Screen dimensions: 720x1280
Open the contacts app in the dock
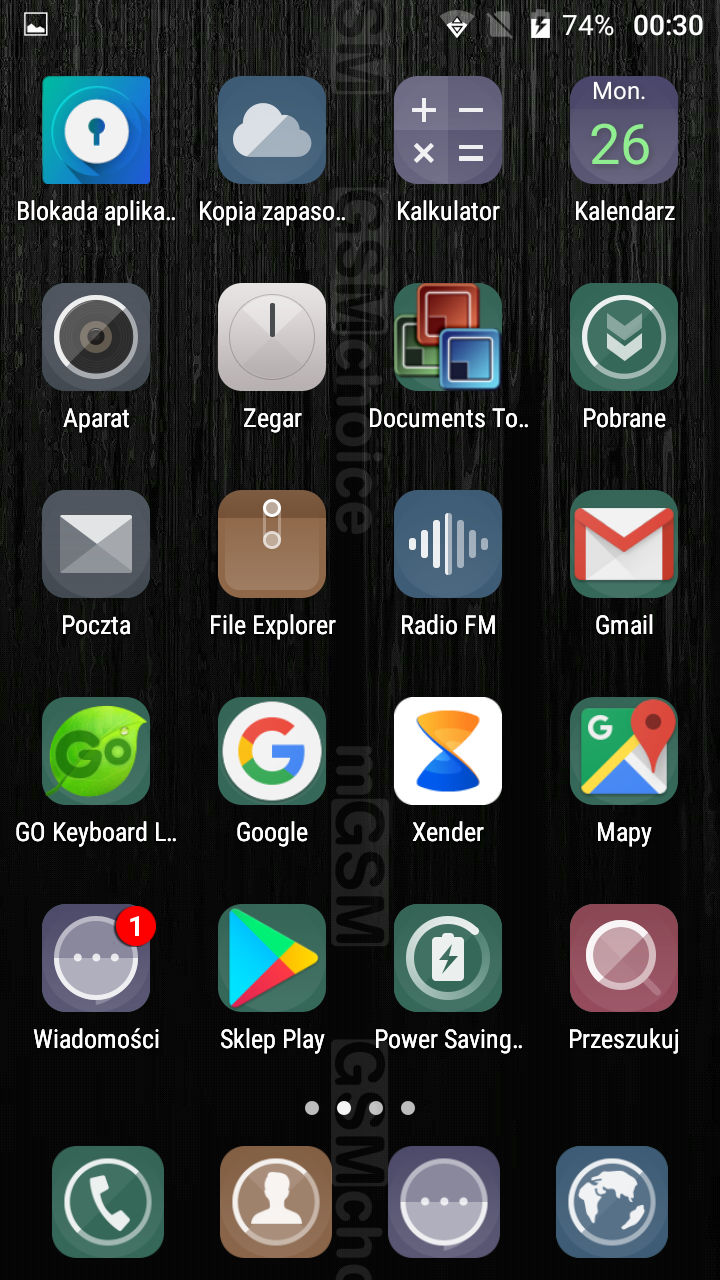tap(276, 1202)
